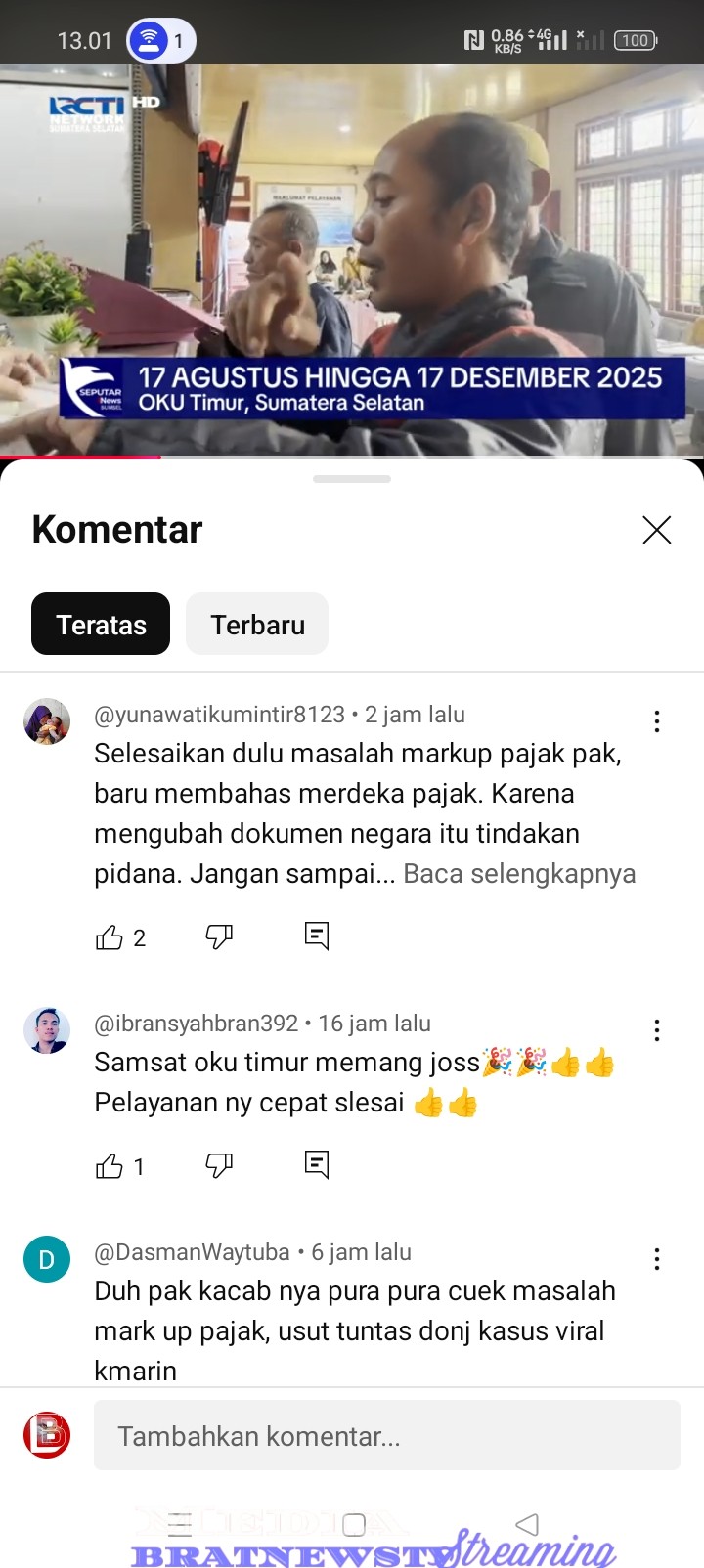Switch to the Terbaru comments
Image resolution: width=704 pixels, height=1568 pixels.
[x=257, y=624]
